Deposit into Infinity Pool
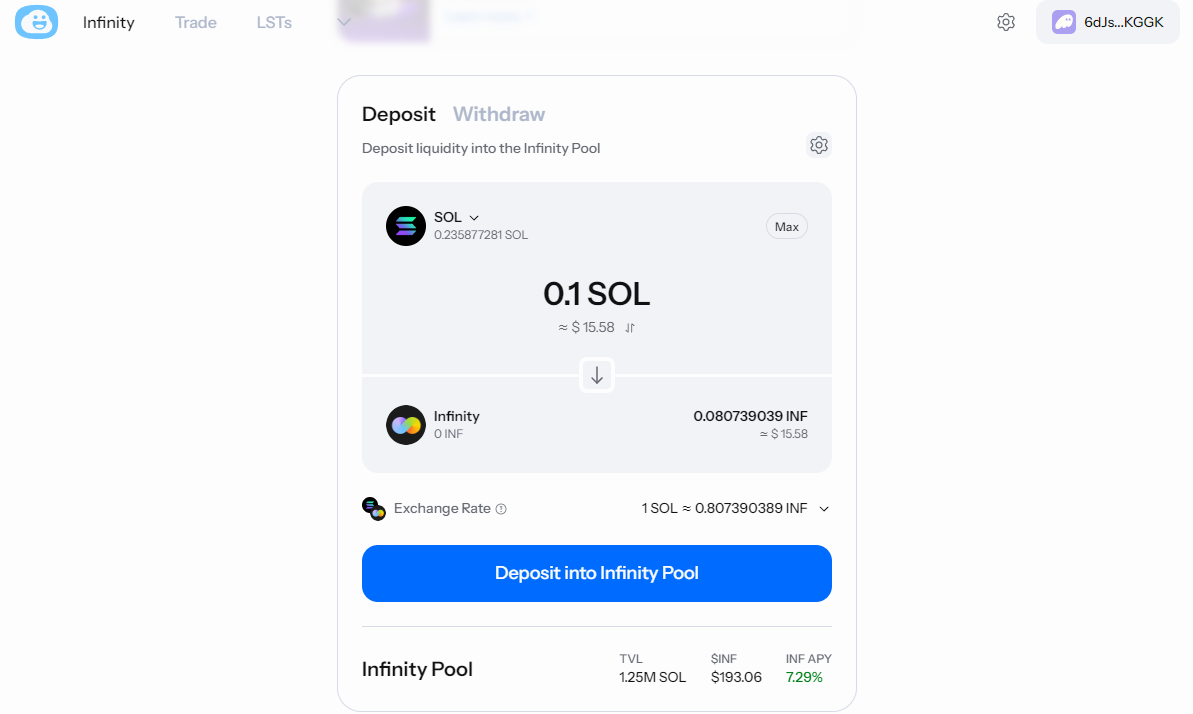 click(597, 573)
